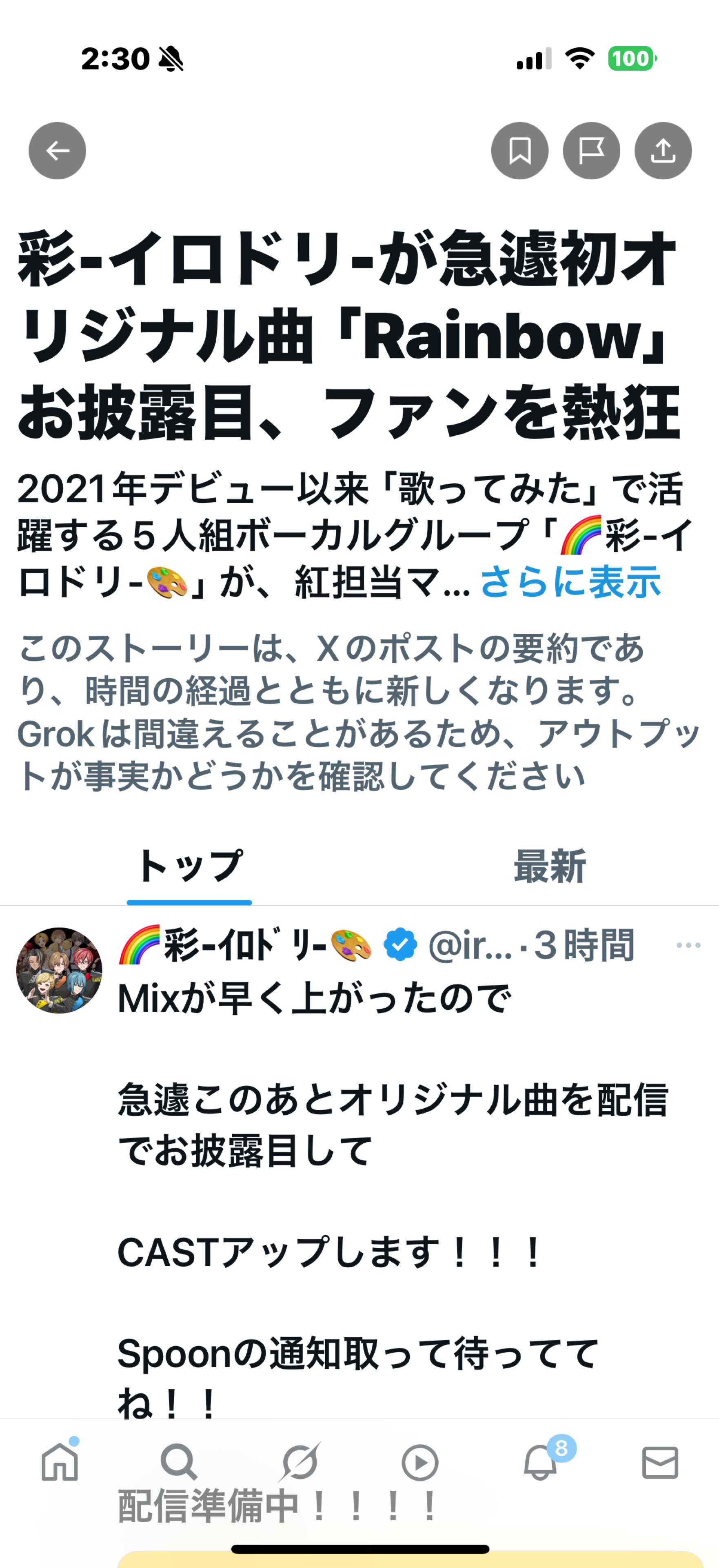Screen dimensions: 719x1568
Task: Click the flag icon to report story
Action: point(592,150)
